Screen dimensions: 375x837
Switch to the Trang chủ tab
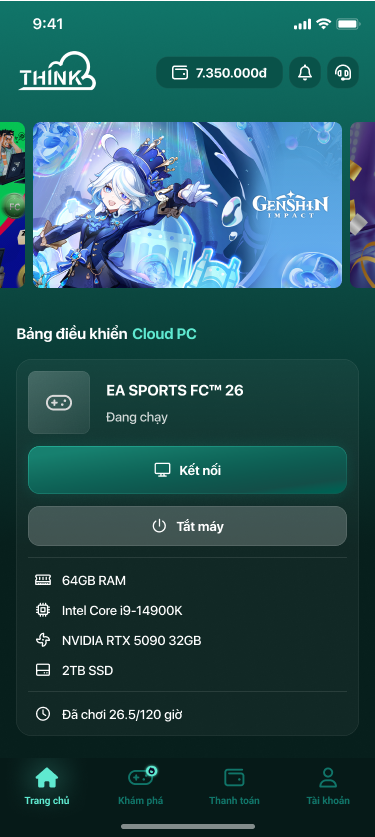(47, 786)
